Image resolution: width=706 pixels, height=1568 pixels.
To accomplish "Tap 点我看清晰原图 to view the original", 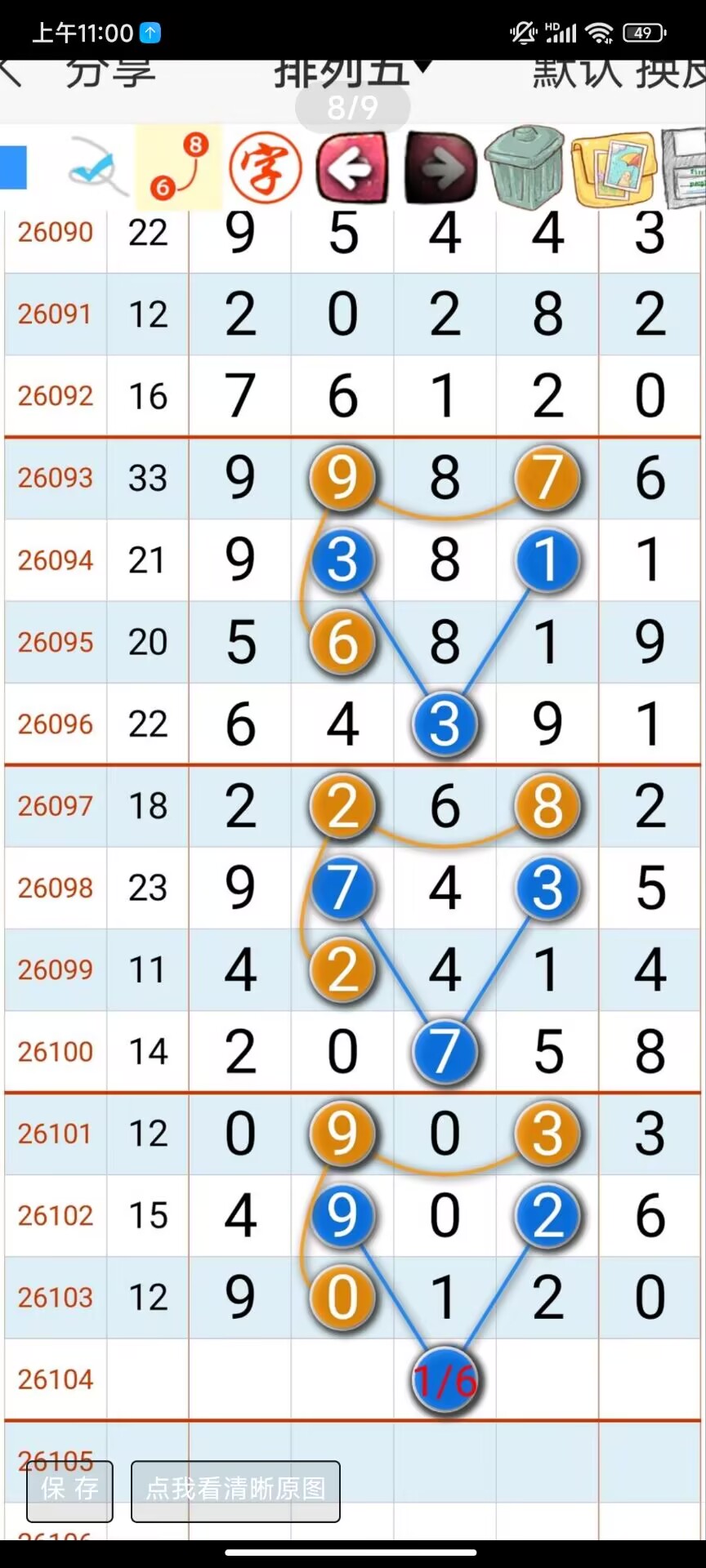I will (x=235, y=1490).
